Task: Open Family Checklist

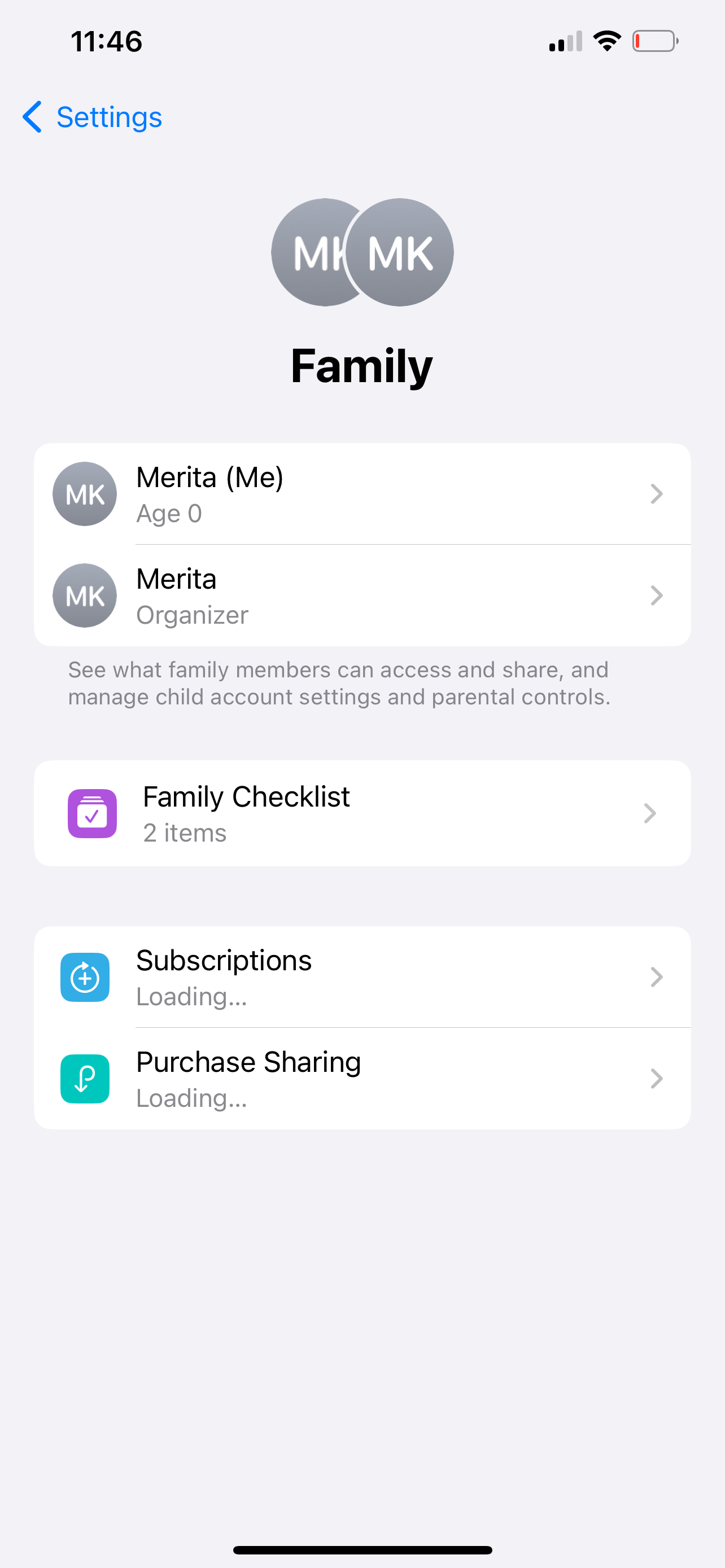Action: click(361, 813)
